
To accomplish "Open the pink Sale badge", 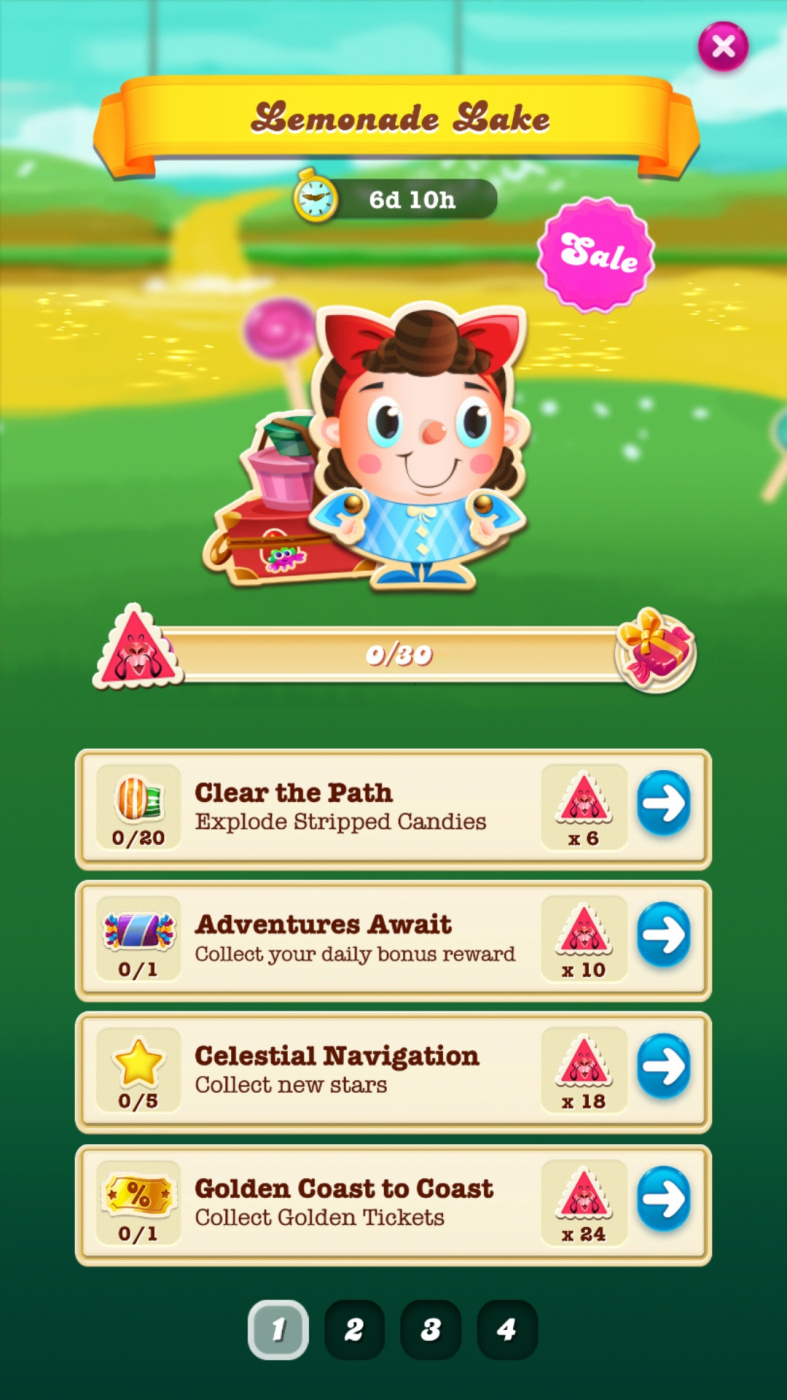I will (596, 255).
